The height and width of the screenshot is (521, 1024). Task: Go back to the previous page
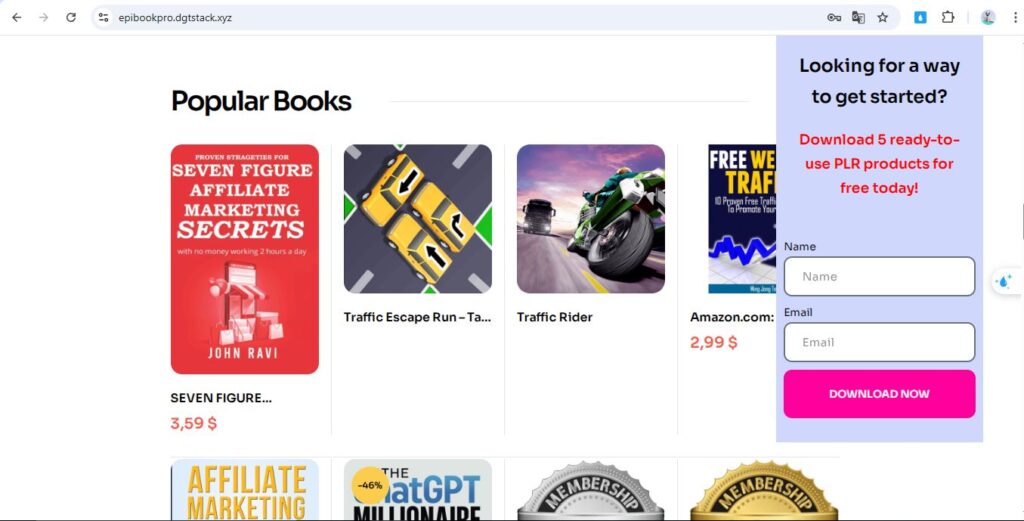(x=17, y=17)
